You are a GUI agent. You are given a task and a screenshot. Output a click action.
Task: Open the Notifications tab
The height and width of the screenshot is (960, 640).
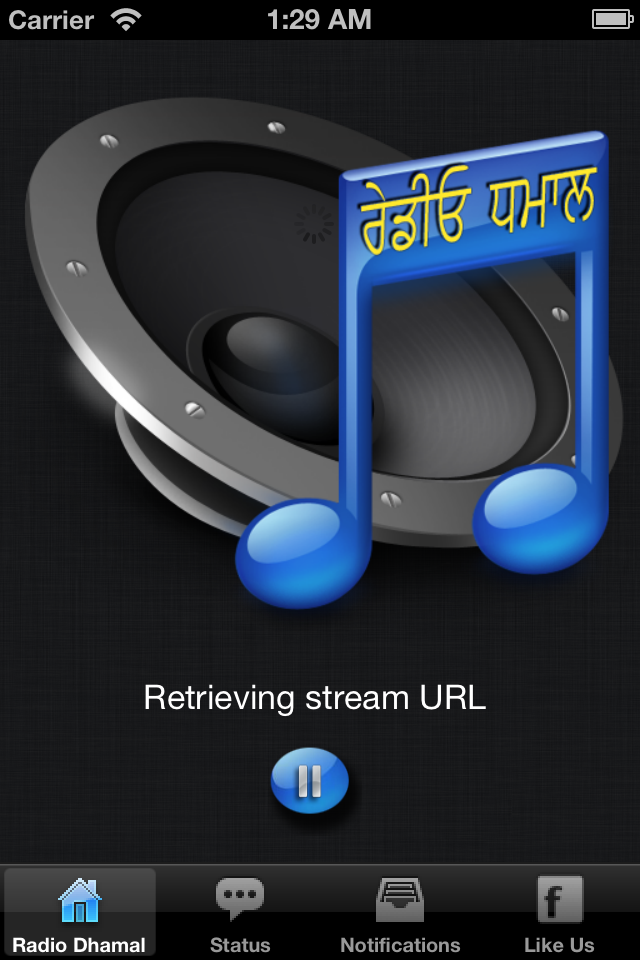click(x=400, y=913)
